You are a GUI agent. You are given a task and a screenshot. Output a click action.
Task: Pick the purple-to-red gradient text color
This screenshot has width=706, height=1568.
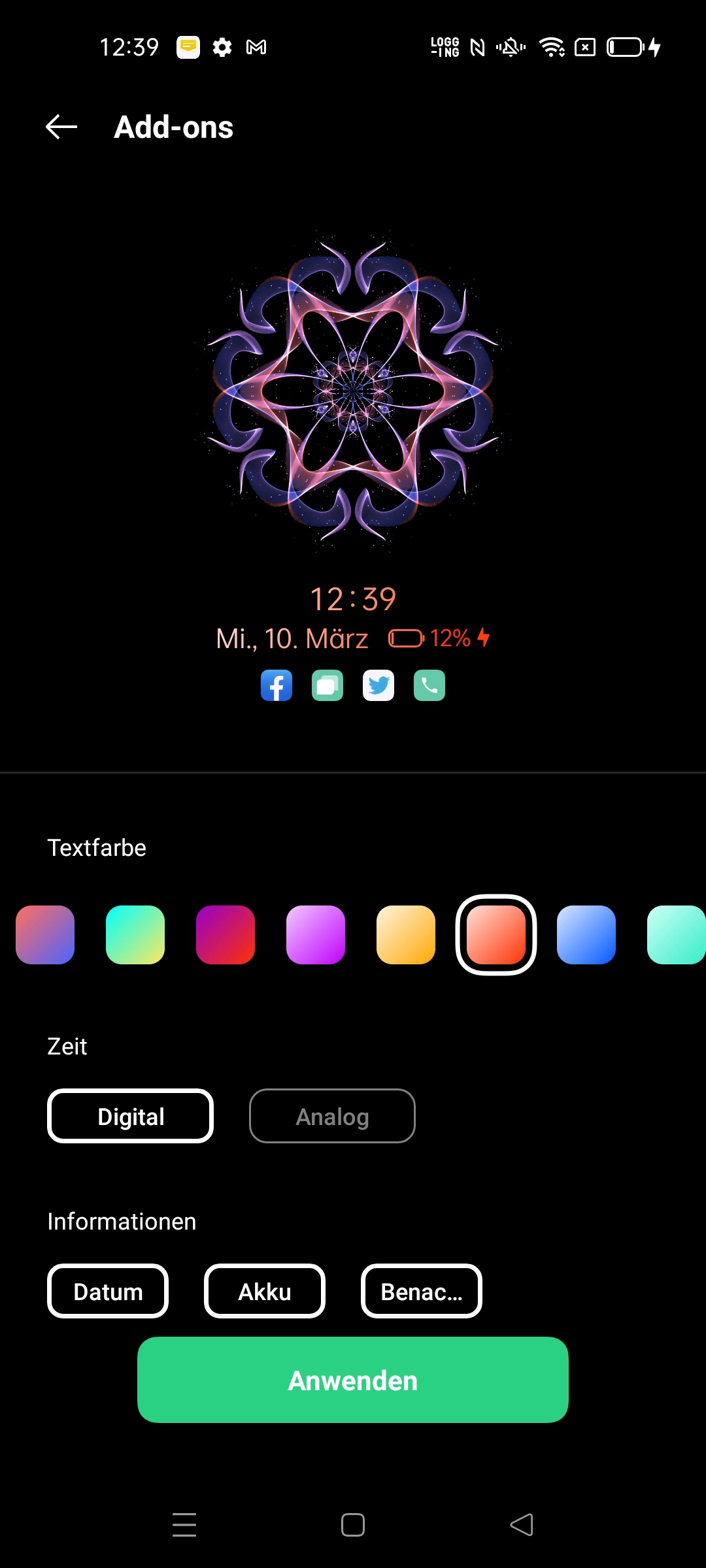point(226,935)
